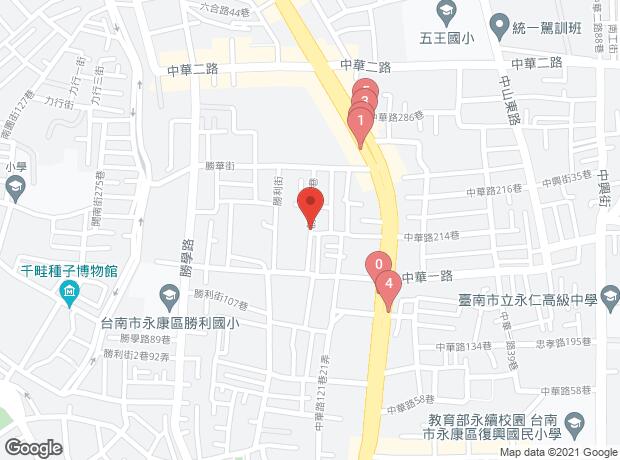Open the 千畦種子博物館 museum marker
Screen dimensions: 620x460
[70, 293]
